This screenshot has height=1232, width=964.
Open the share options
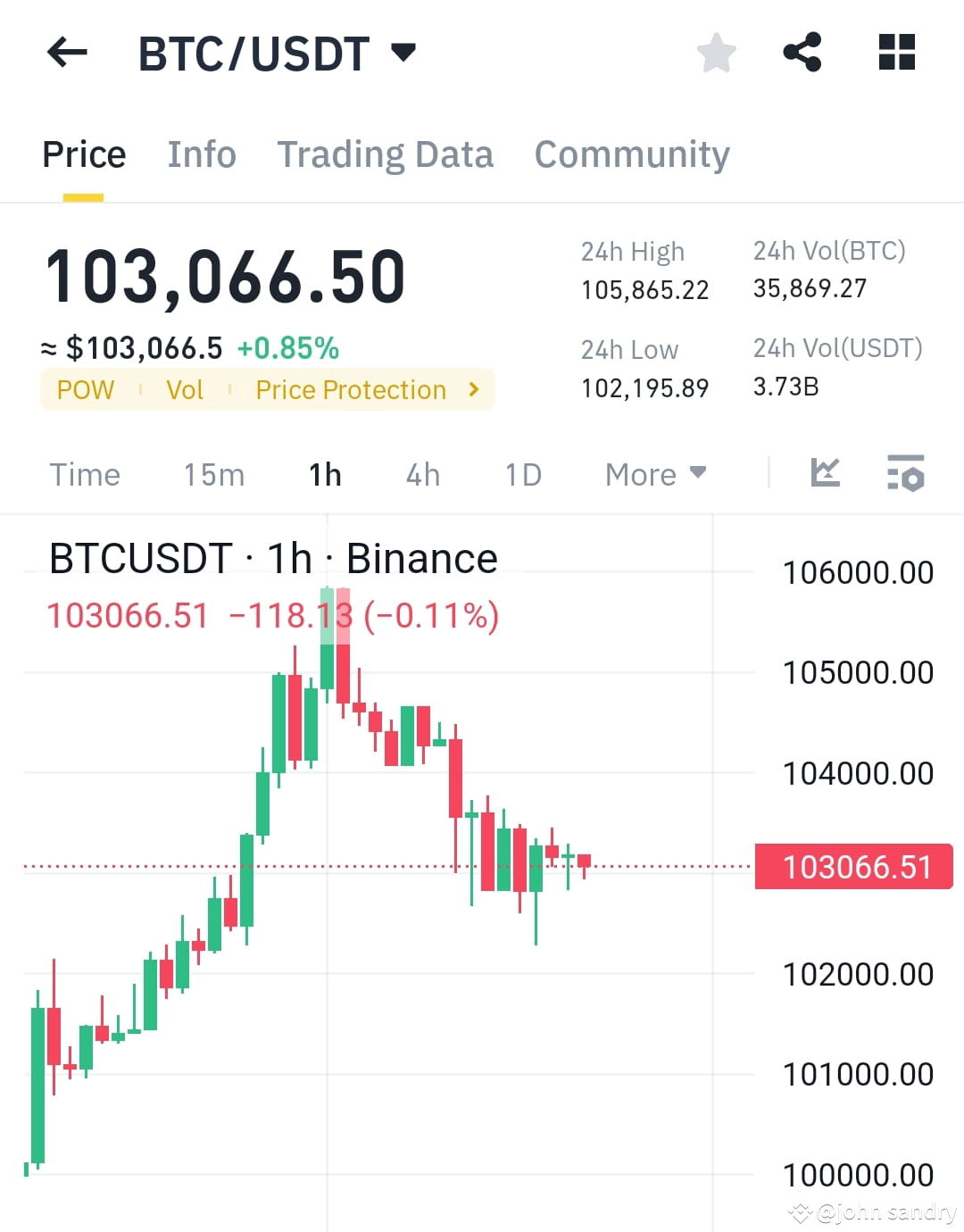[803, 54]
